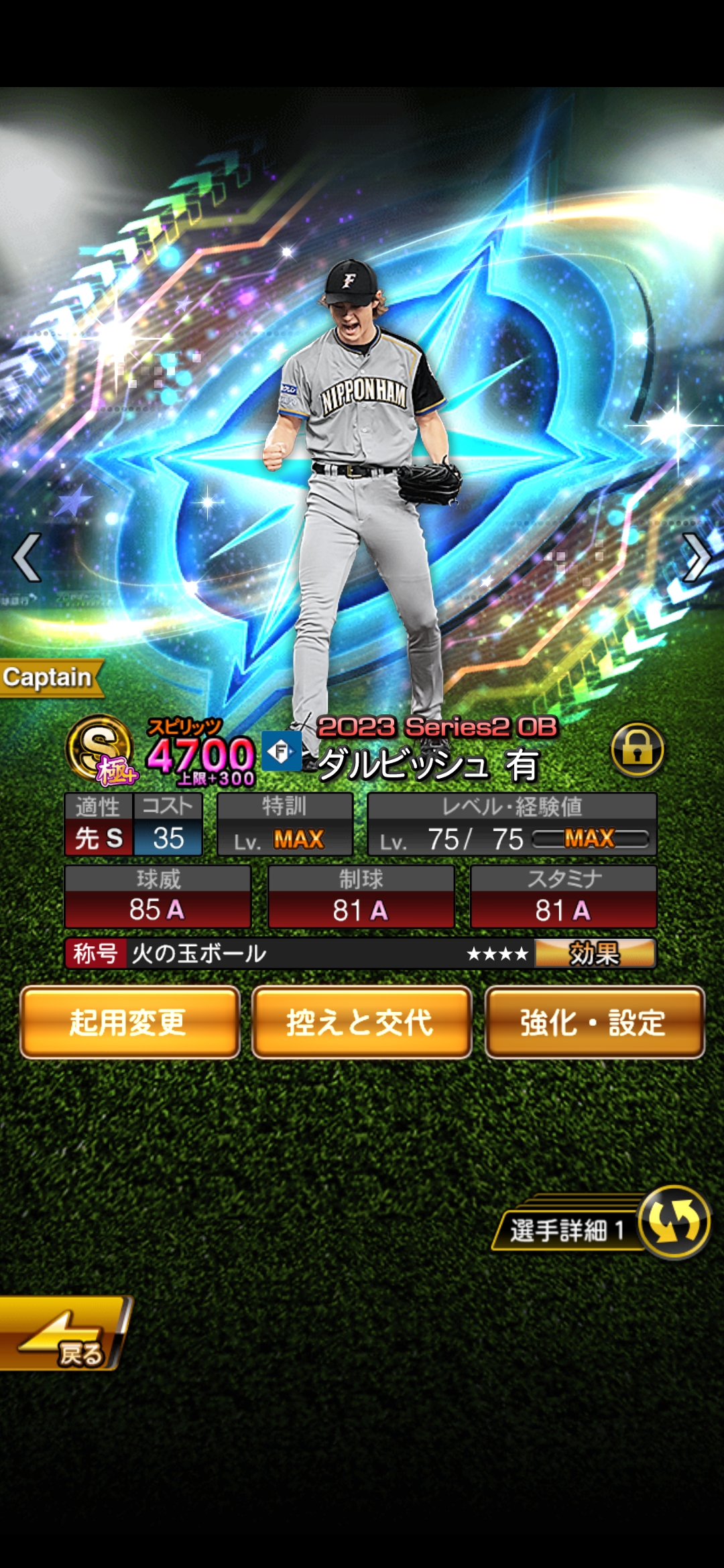The image size is (724, 1568).
Task: Select 控えと交代 to swap with bench
Action: (361, 1023)
